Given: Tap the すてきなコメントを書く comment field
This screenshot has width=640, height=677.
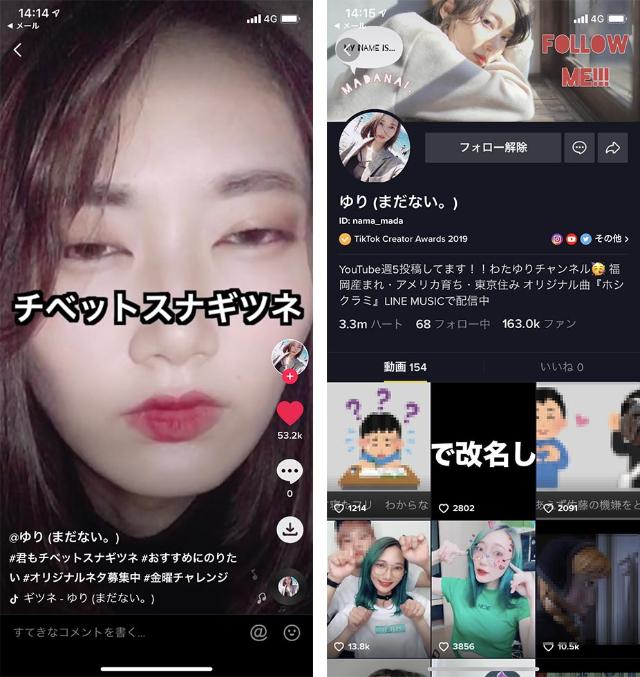Looking at the screenshot, I should tap(120, 633).
